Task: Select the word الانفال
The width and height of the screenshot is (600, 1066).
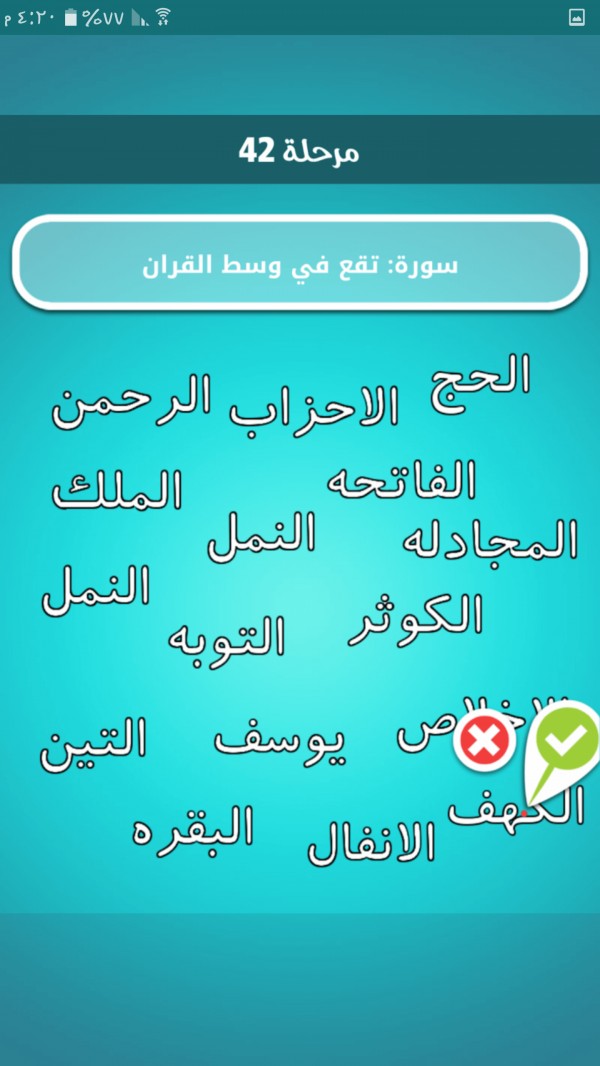Action: [371, 842]
